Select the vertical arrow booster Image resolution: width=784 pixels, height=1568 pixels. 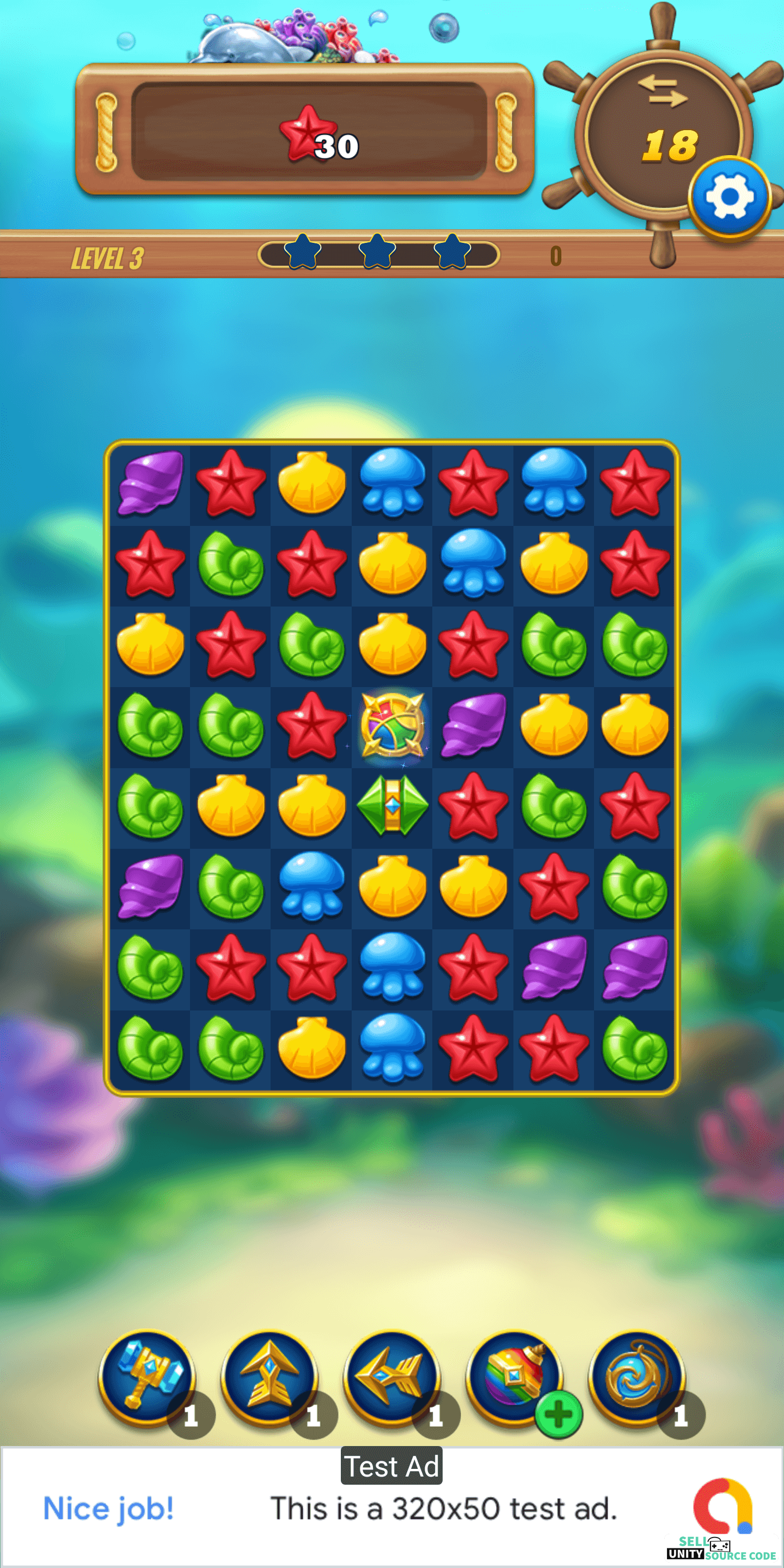point(270,1378)
